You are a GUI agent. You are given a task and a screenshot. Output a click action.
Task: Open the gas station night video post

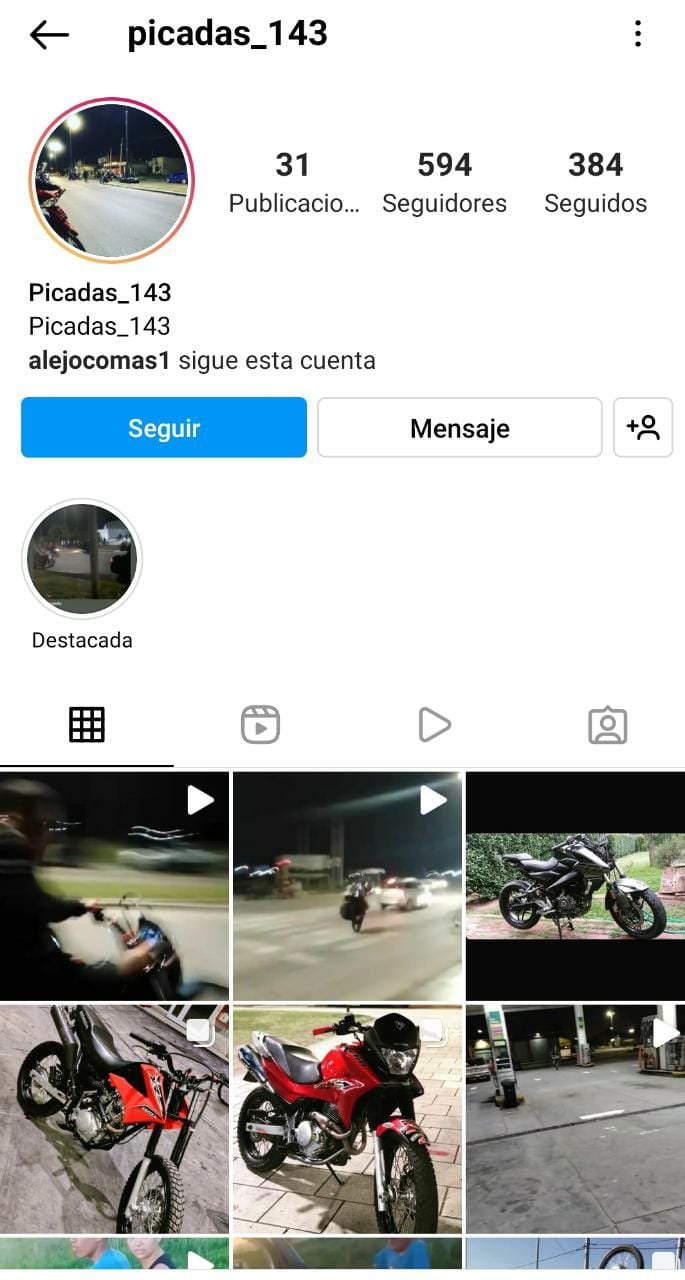576,1119
